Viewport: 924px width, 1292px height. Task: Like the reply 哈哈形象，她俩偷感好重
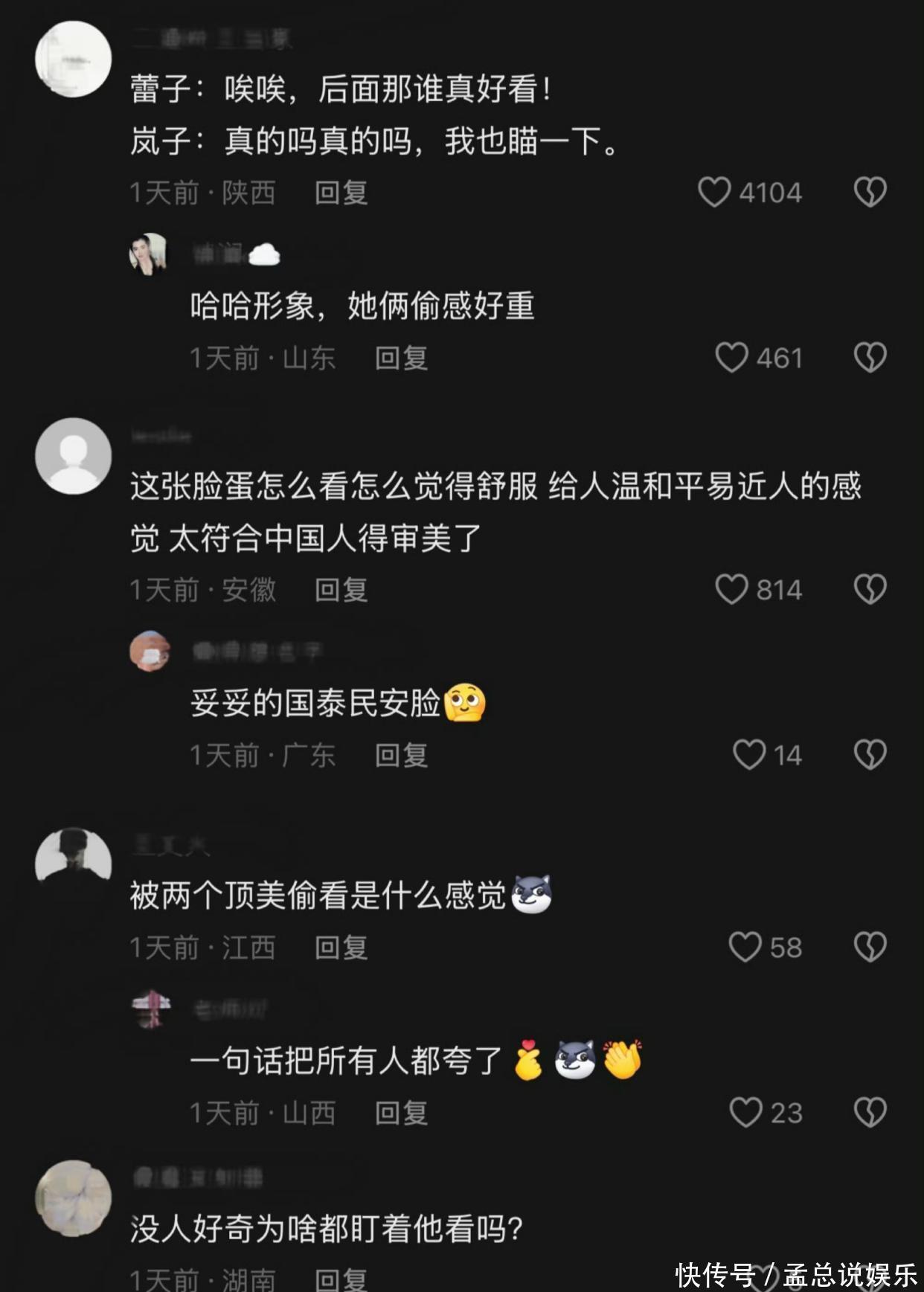pyautogui.click(x=731, y=358)
